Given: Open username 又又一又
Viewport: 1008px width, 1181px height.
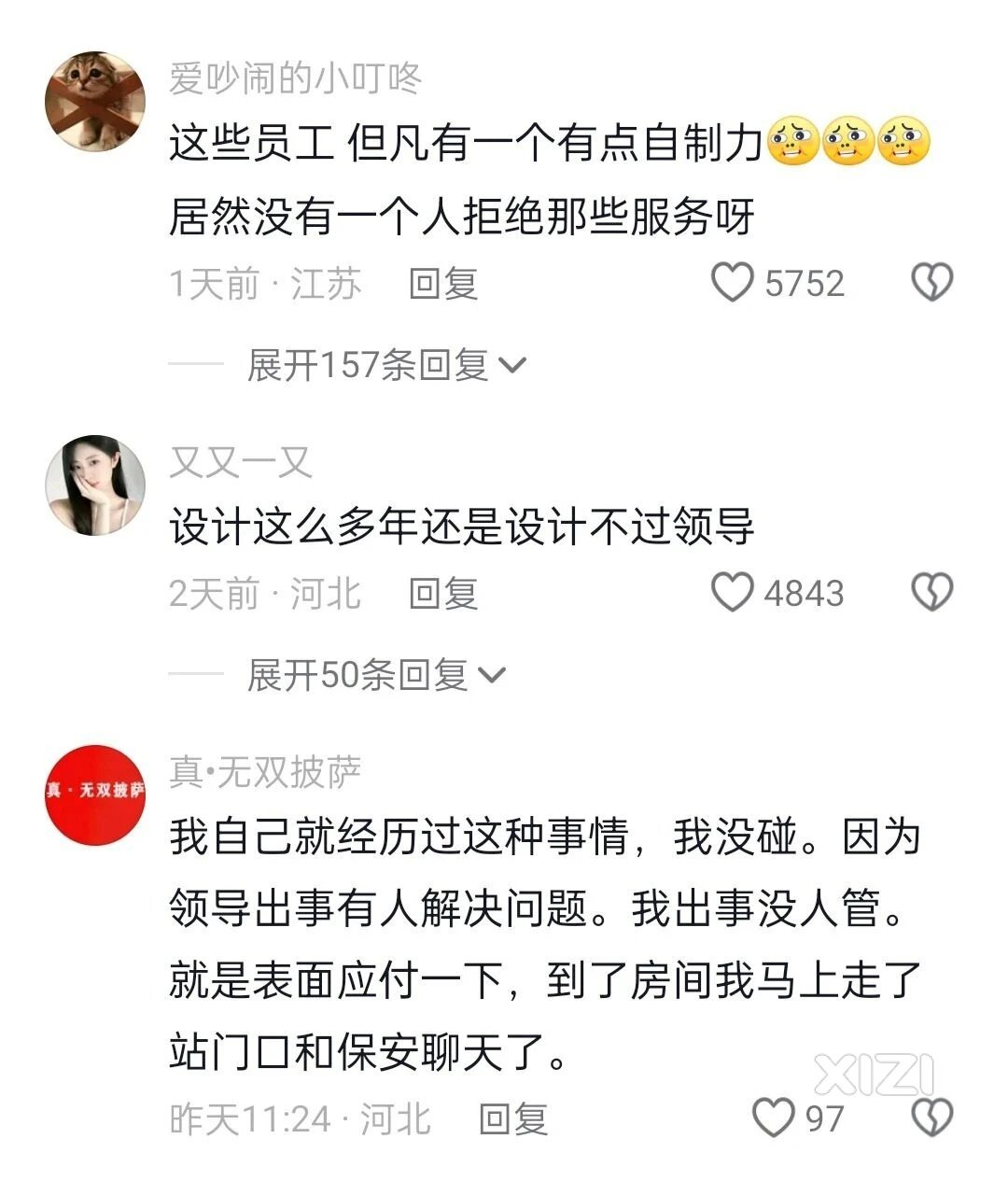Looking at the screenshot, I should (240, 462).
